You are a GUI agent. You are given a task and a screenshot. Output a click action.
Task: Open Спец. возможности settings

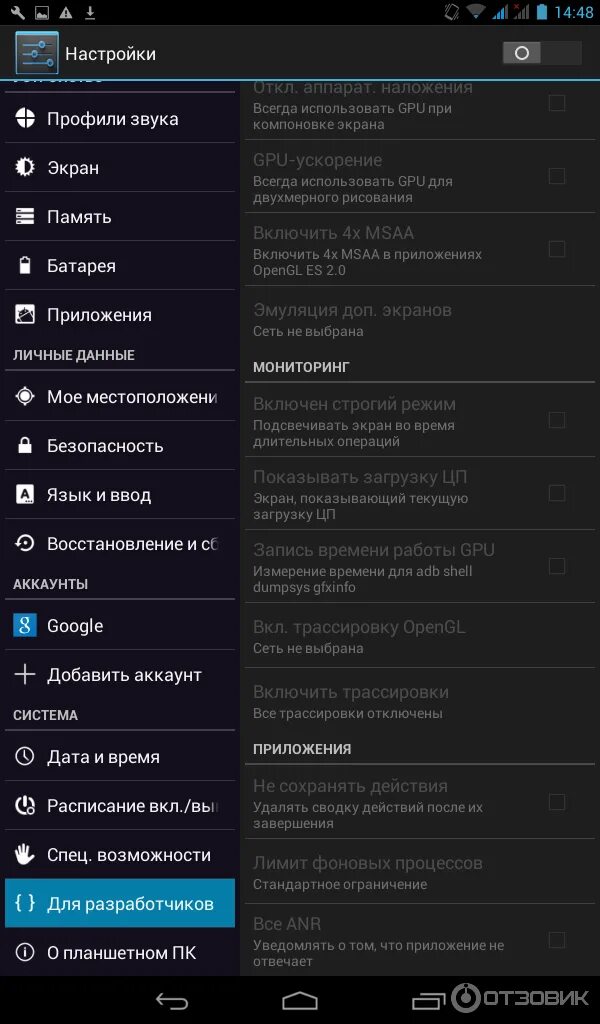click(120, 855)
